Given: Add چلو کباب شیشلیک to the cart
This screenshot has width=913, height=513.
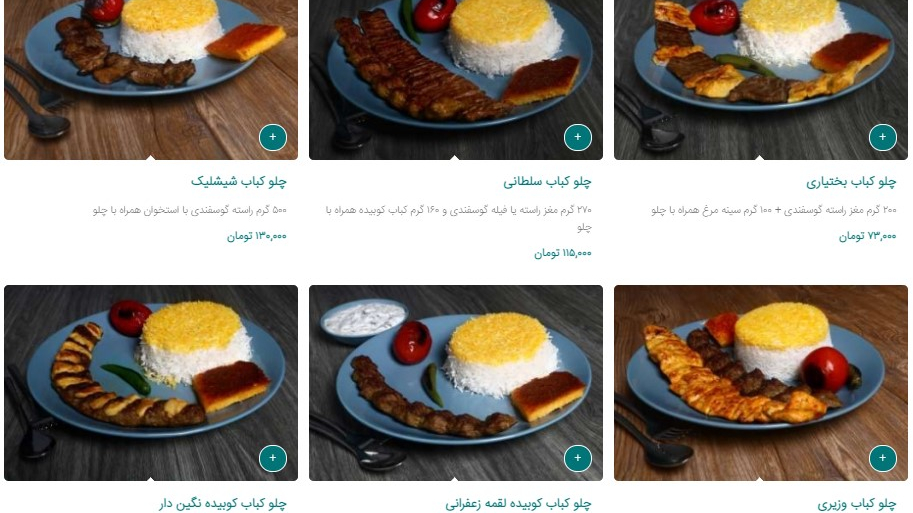Looking at the screenshot, I should click(273, 137).
